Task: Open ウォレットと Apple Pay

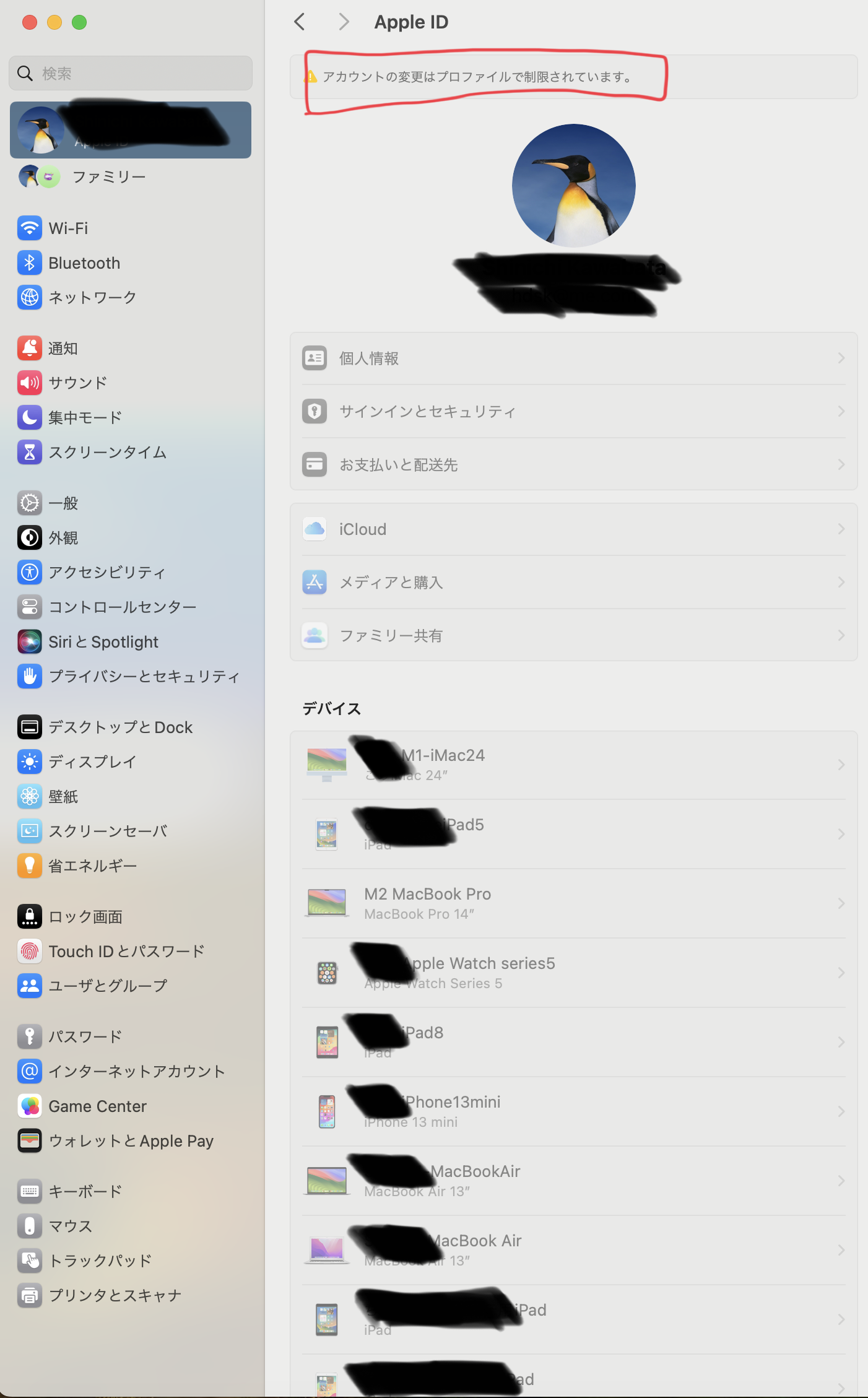Action: (131, 1141)
